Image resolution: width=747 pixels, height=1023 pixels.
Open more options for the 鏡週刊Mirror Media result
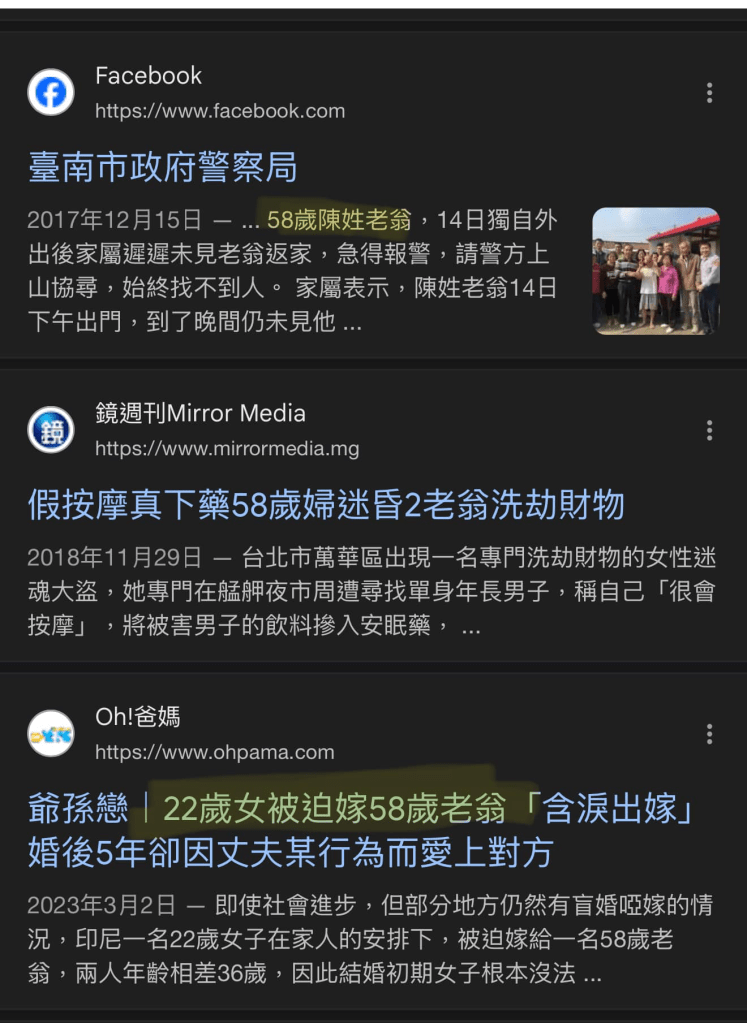(709, 430)
